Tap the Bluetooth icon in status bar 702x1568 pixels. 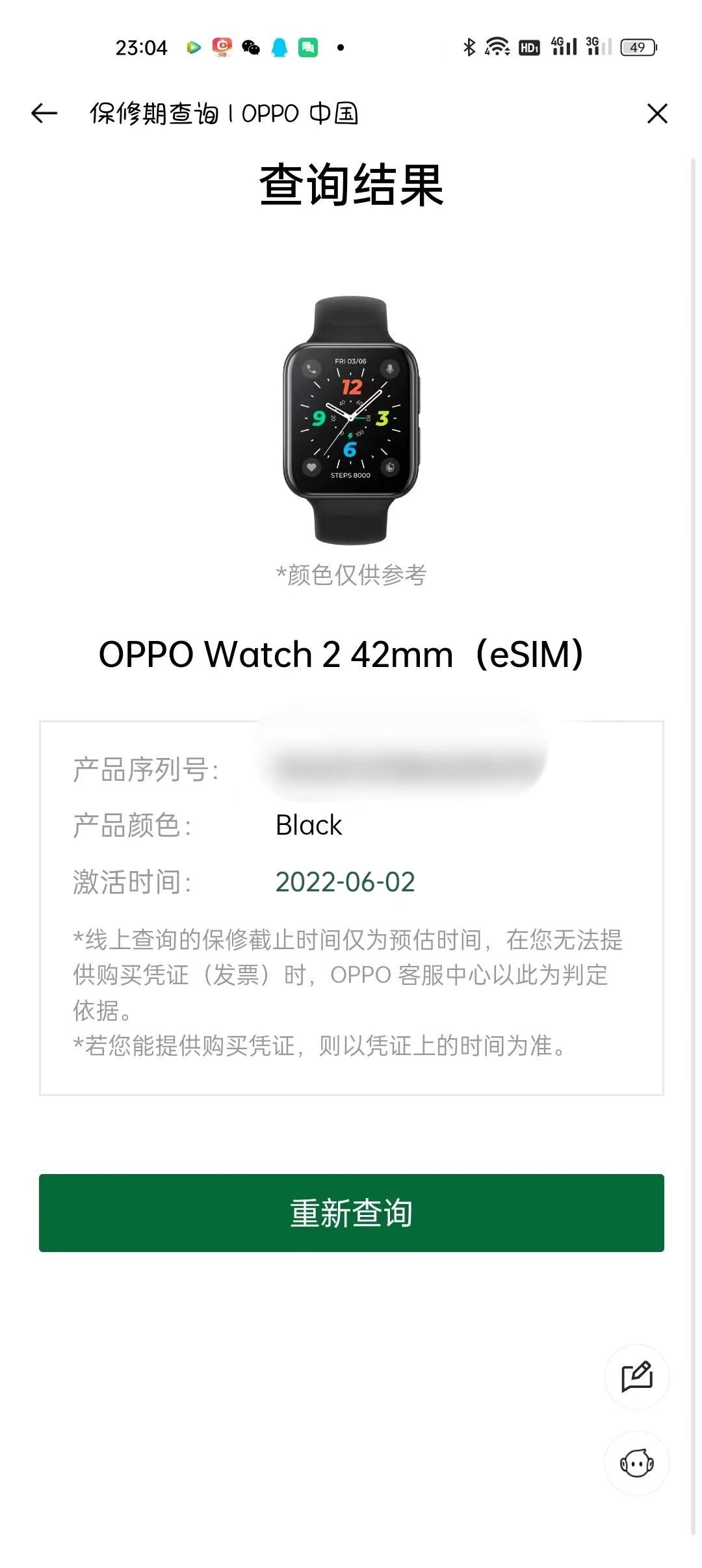[x=467, y=46]
